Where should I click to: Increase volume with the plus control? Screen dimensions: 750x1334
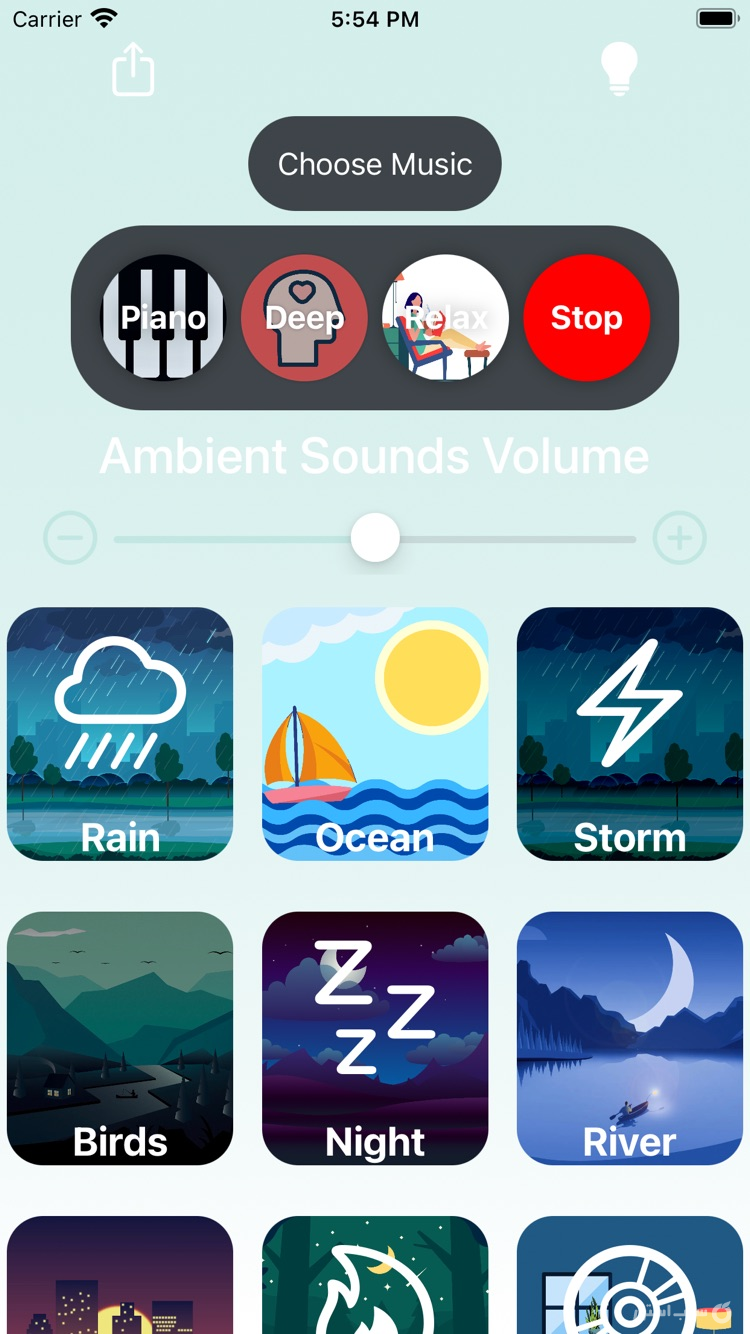pyautogui.click(x=679, y=537)
